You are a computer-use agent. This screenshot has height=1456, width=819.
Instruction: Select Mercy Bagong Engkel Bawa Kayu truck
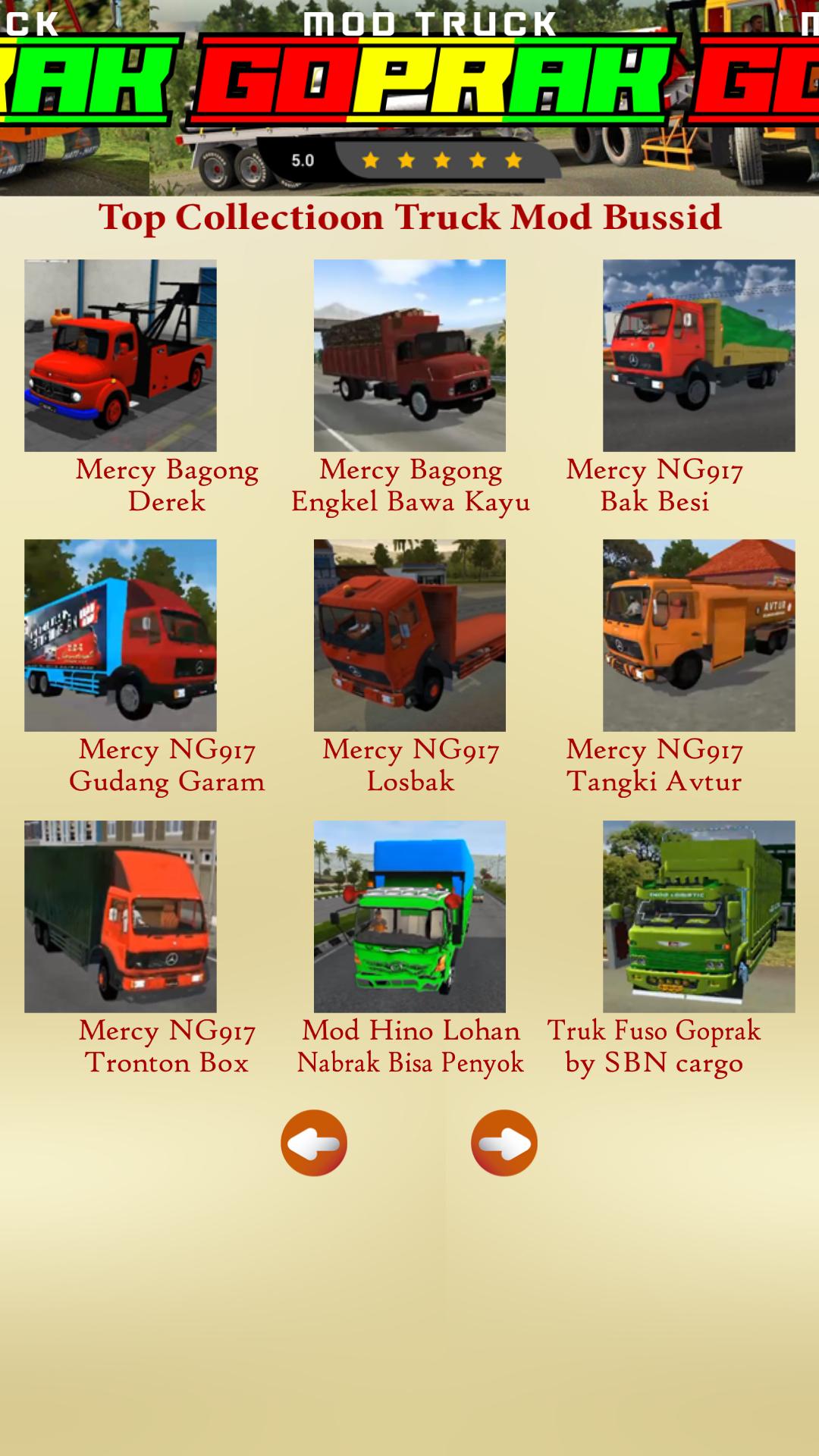pyautogui.click(x=409, y=356)
